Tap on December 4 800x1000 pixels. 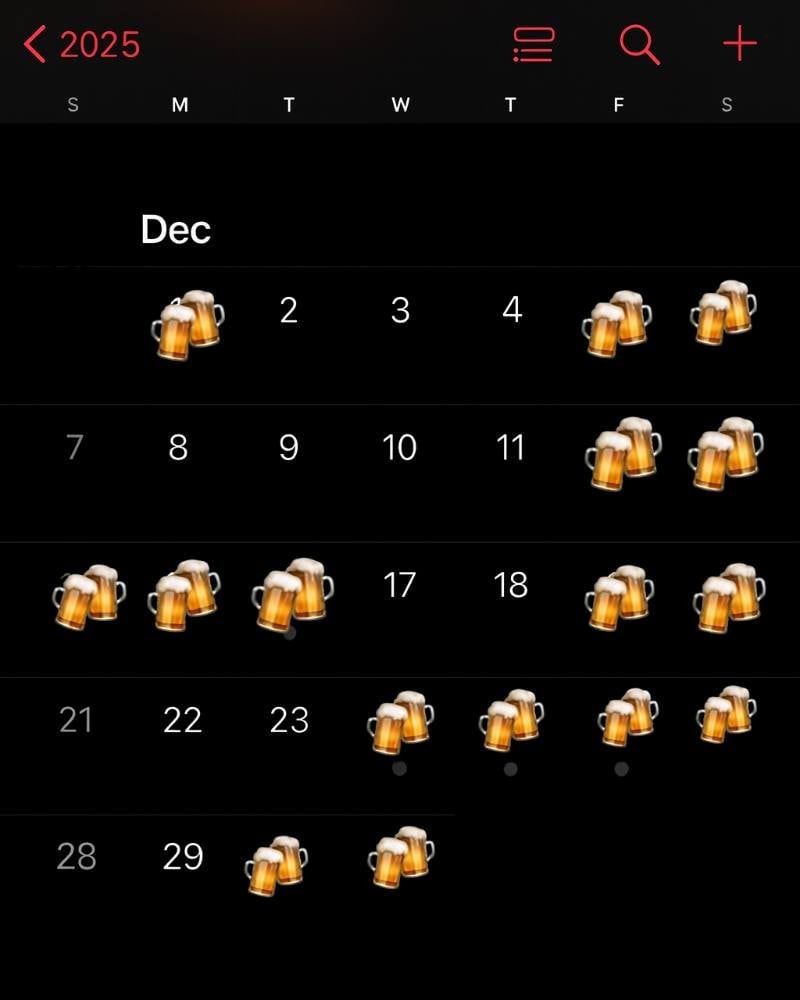click(511, 311)
